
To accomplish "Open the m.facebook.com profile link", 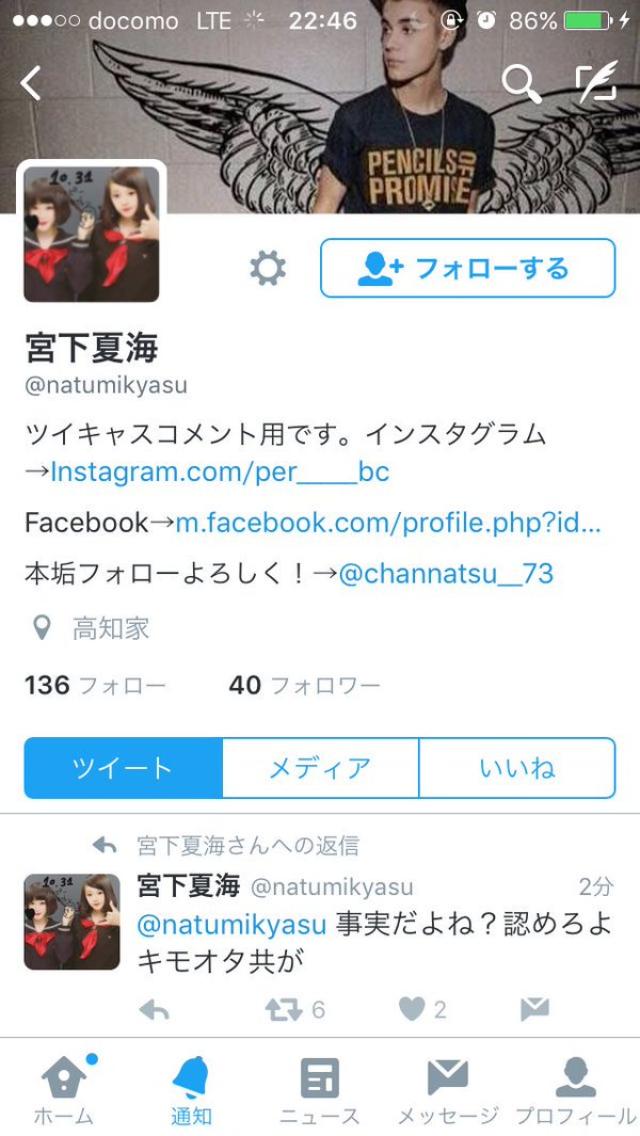I will (x=388, y=523).
